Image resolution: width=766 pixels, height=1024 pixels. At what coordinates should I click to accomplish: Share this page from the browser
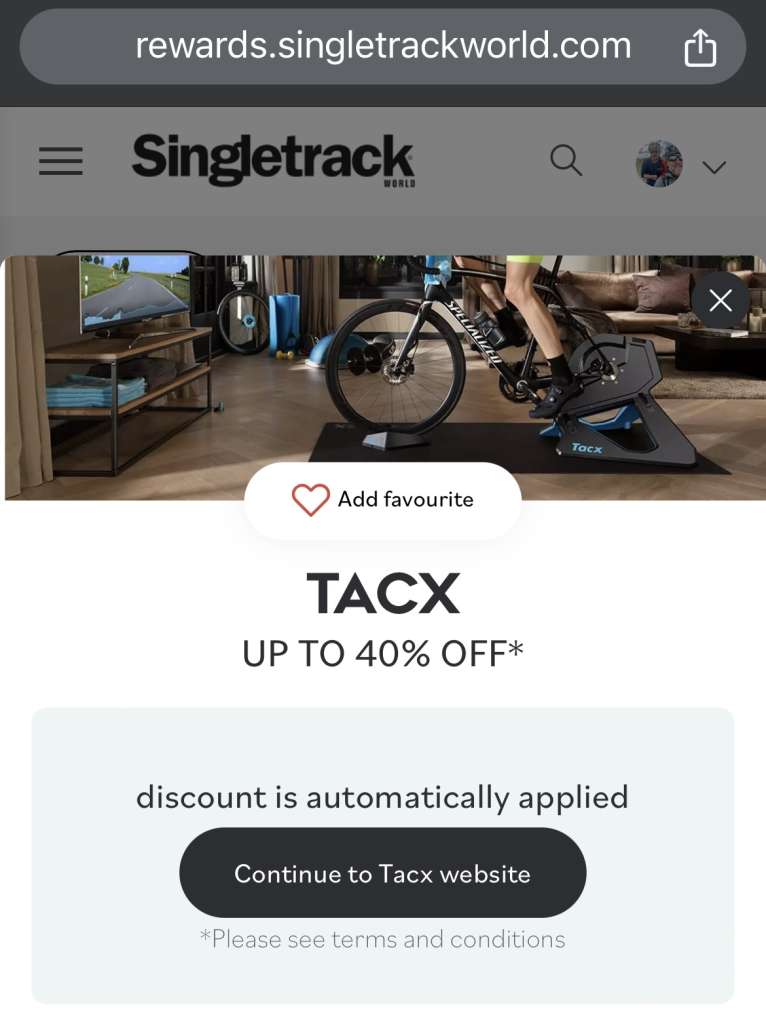click(x=700, y=47)
